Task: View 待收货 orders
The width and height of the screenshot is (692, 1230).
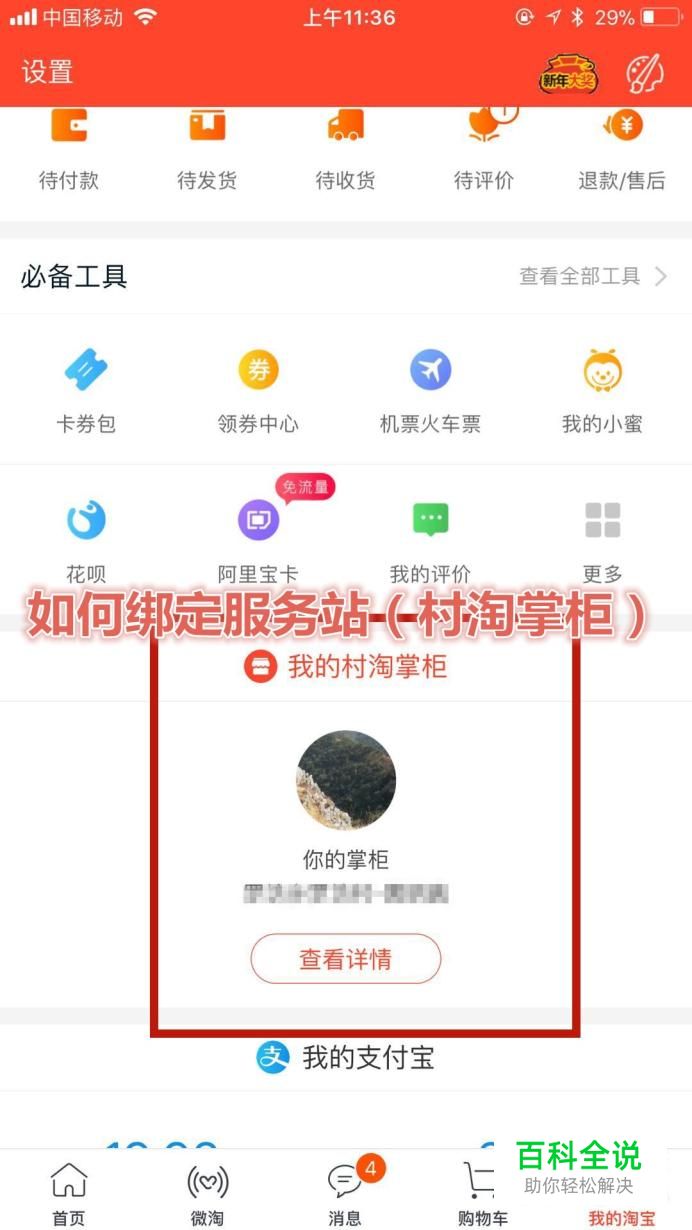Action: (345, 148)
